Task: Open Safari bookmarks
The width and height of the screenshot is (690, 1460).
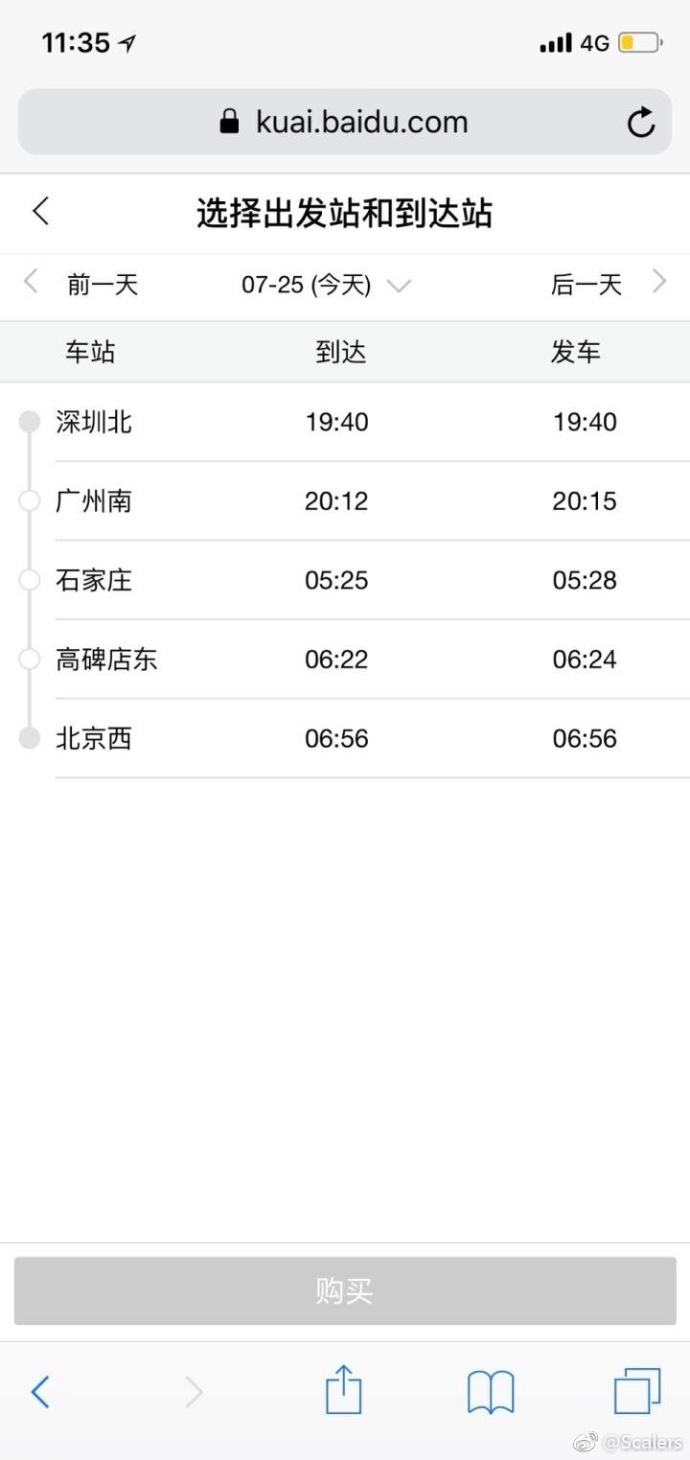Action: 491,1391
